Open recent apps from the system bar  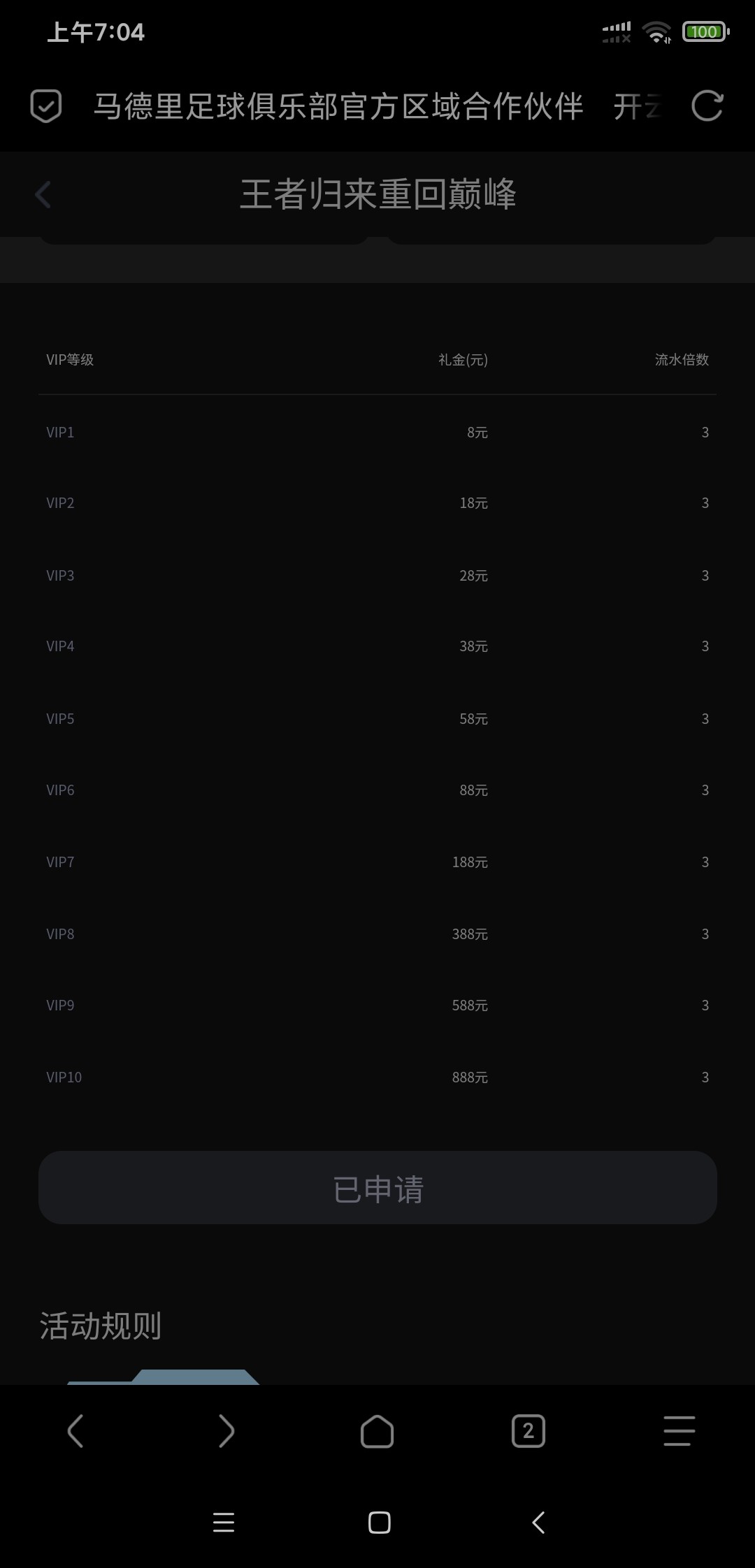point(224,1523)
